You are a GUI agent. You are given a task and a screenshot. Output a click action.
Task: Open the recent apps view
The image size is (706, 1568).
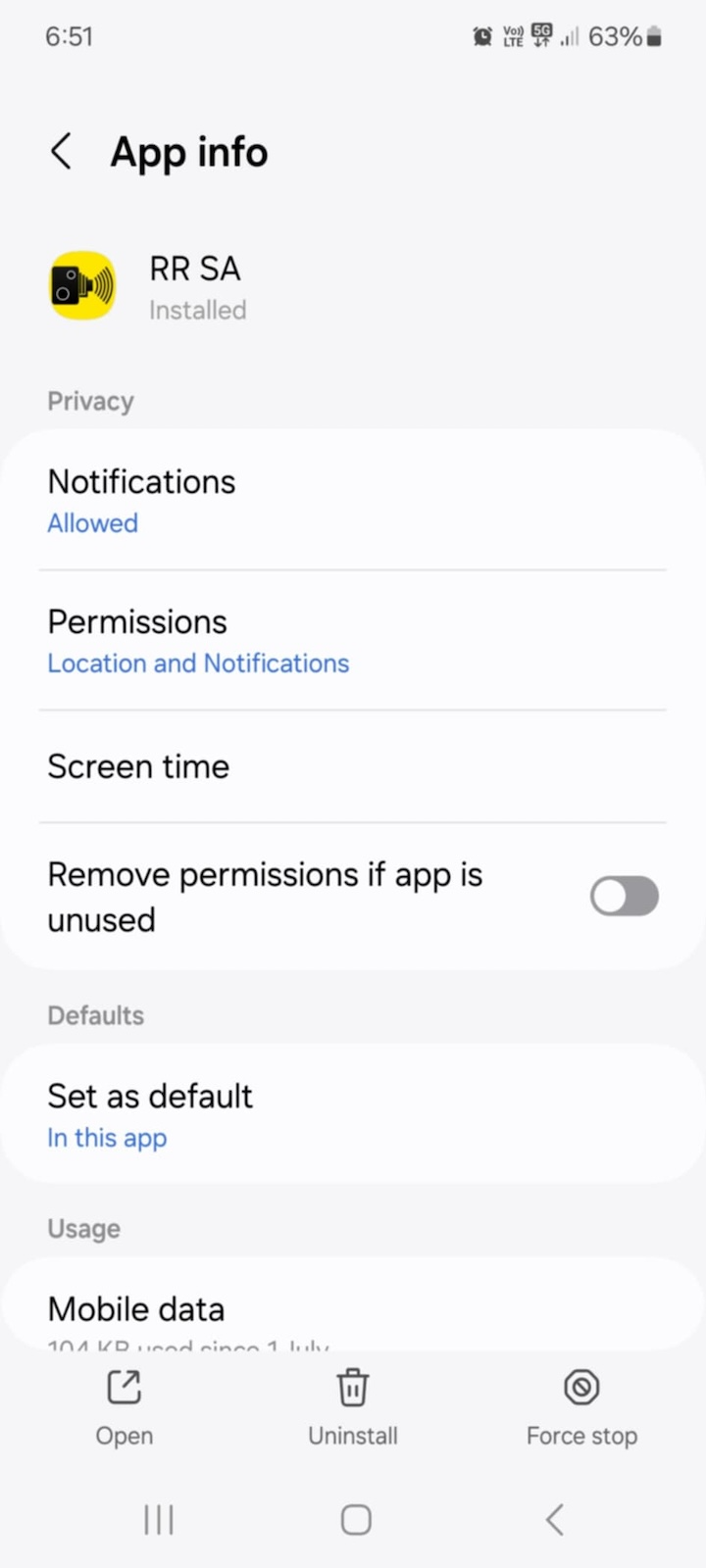[159, 1520]
